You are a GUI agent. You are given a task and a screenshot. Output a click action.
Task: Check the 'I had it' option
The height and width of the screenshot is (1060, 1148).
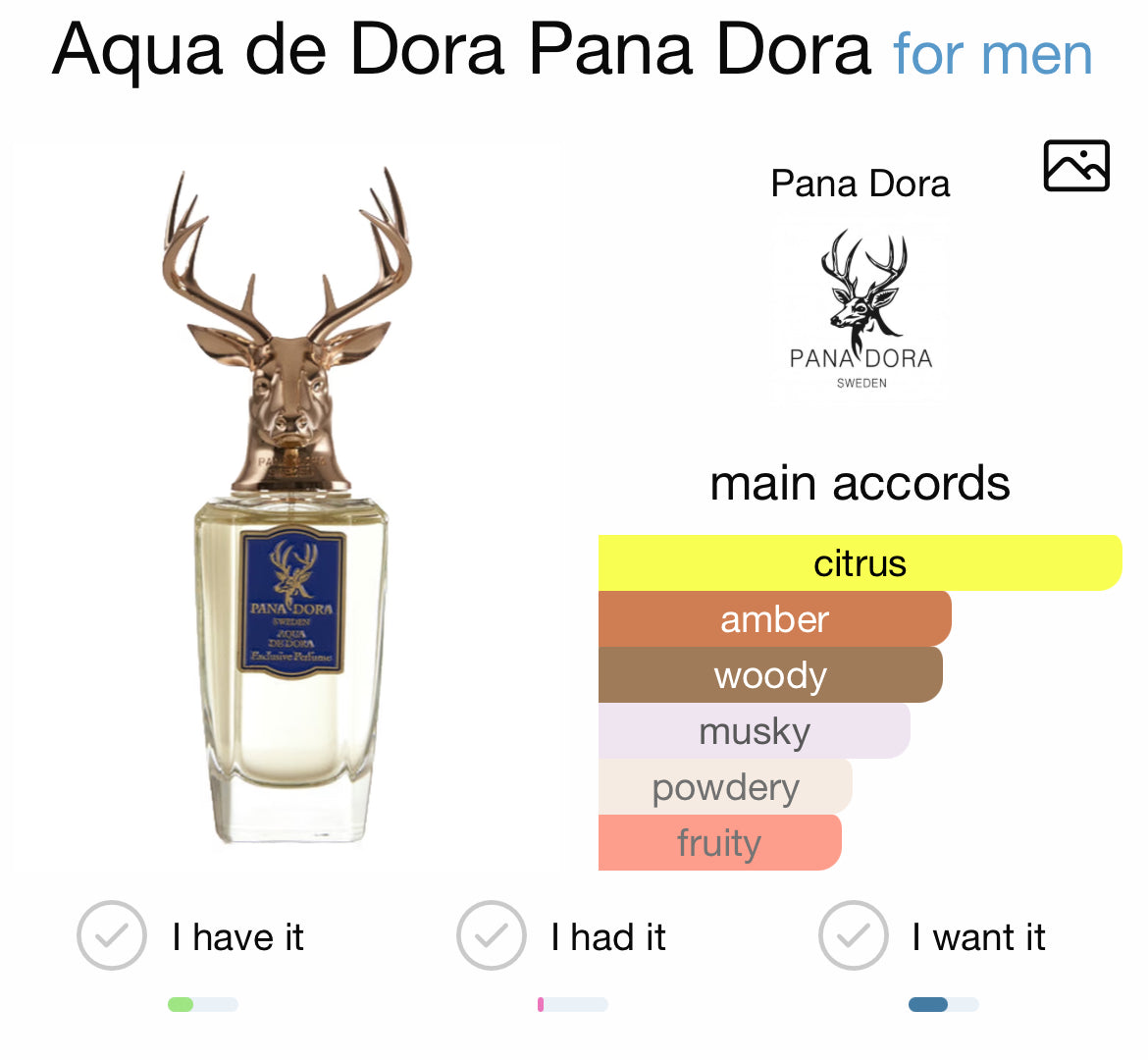[492, 935]
